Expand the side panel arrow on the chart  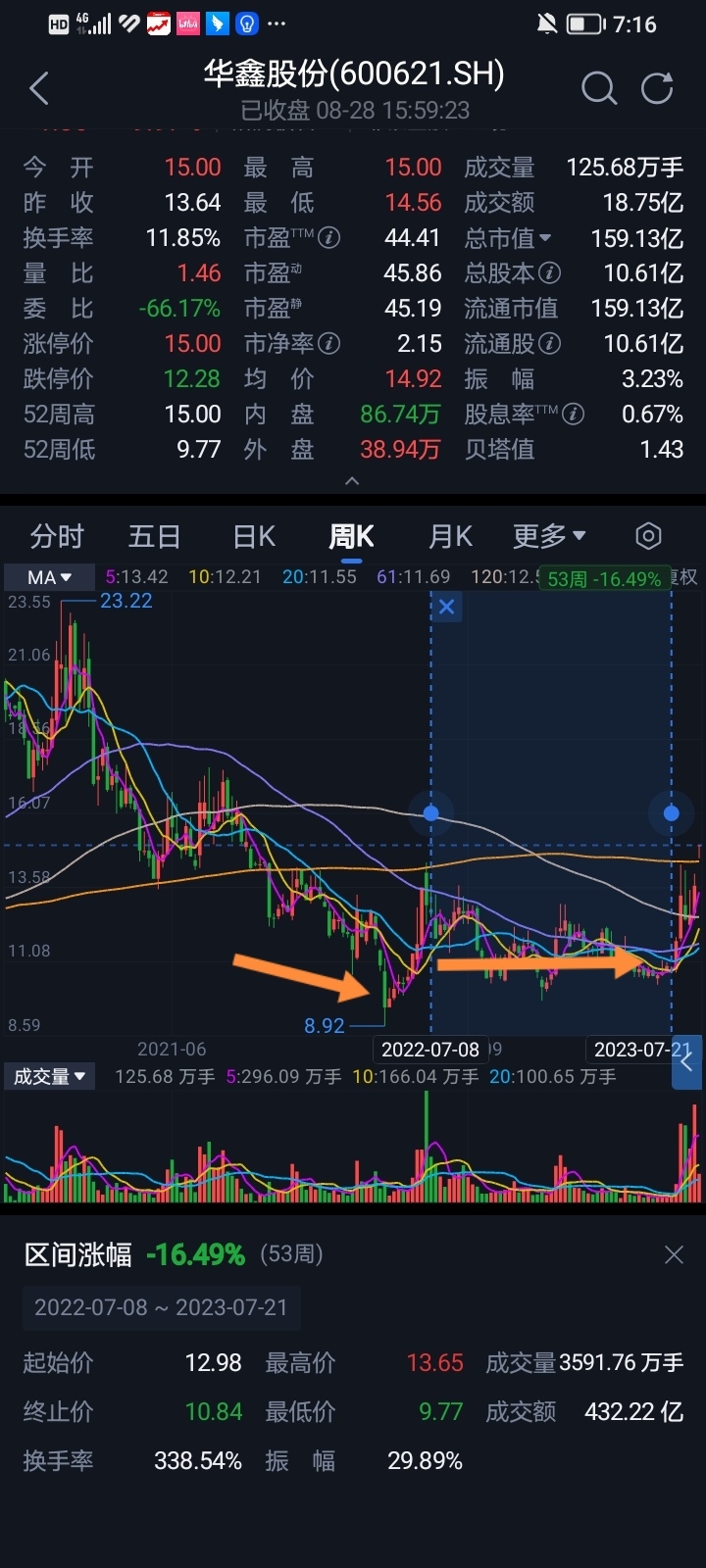coord(686,1062)
